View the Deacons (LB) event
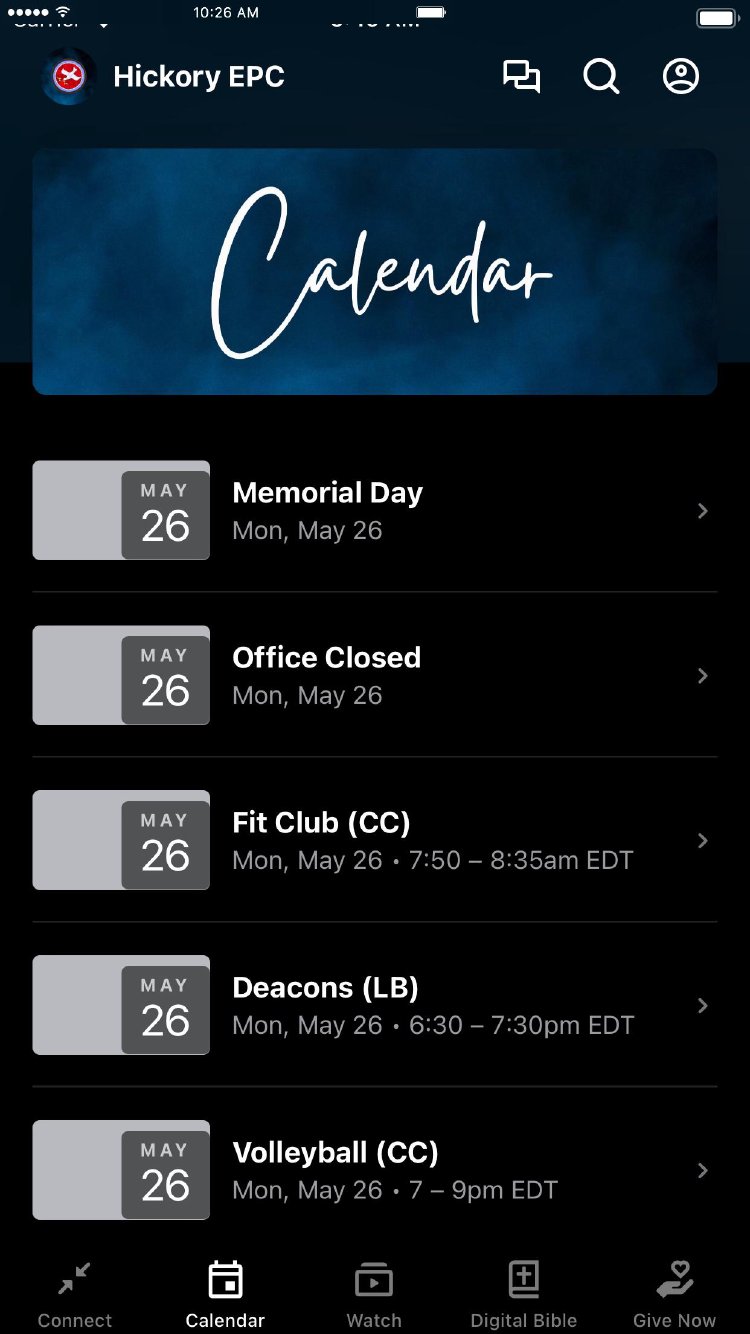The image size is (750, 1334). (x=374, y=1005)
